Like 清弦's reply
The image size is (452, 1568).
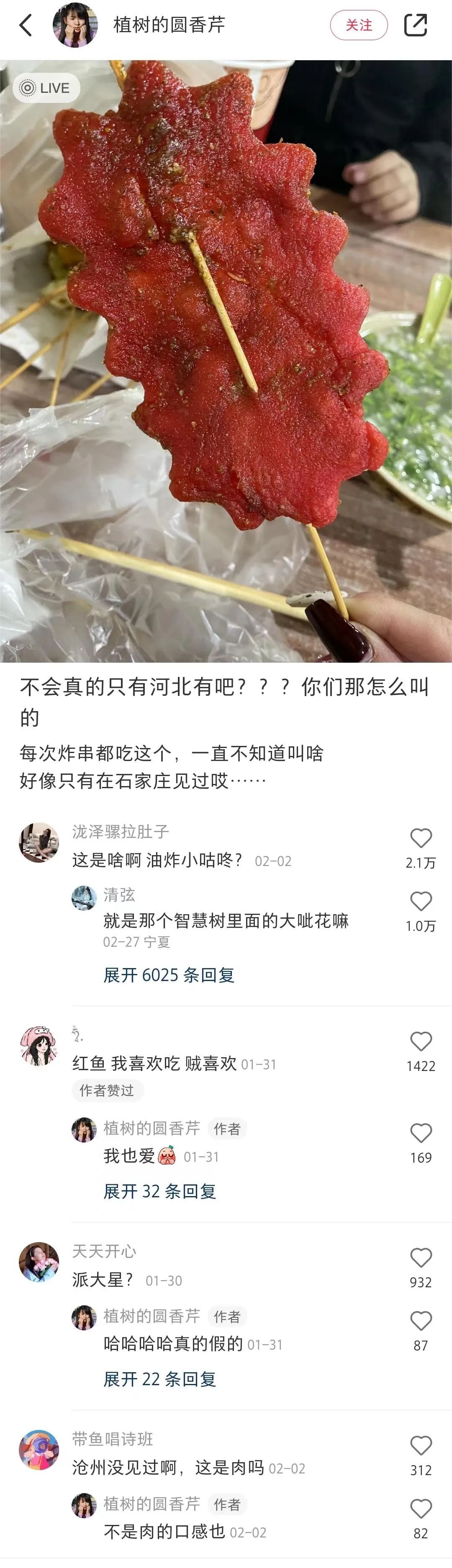click(420, 902)
